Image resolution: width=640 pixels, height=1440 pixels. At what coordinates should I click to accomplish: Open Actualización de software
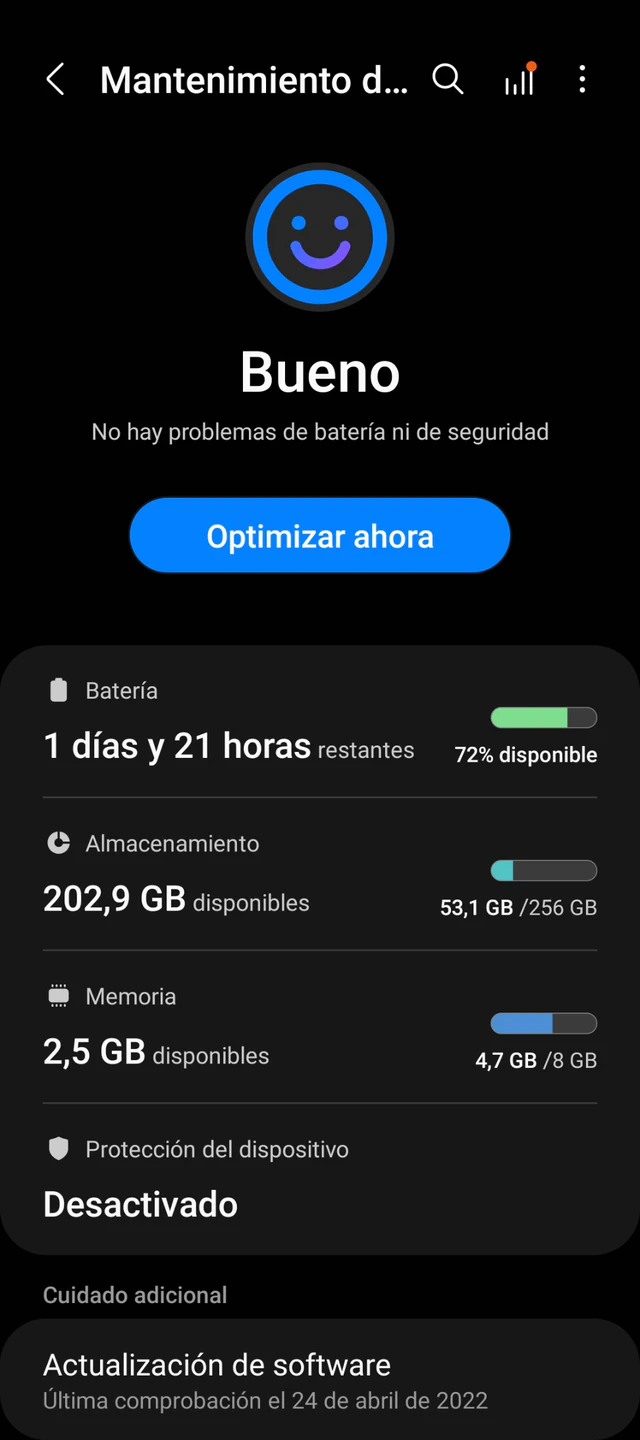point(320,1380)
